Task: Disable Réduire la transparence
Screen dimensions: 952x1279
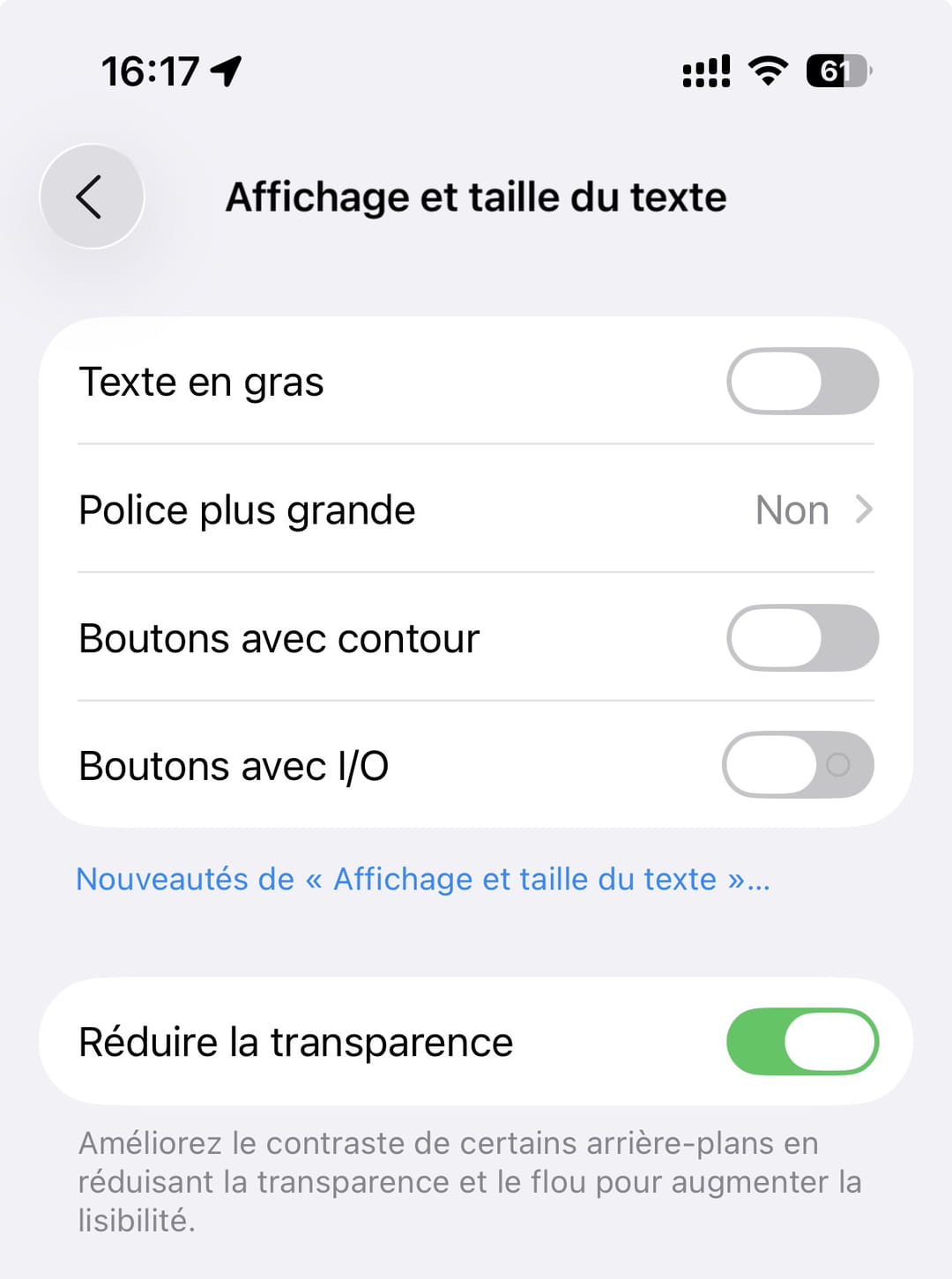Action: coord(801,1042)
